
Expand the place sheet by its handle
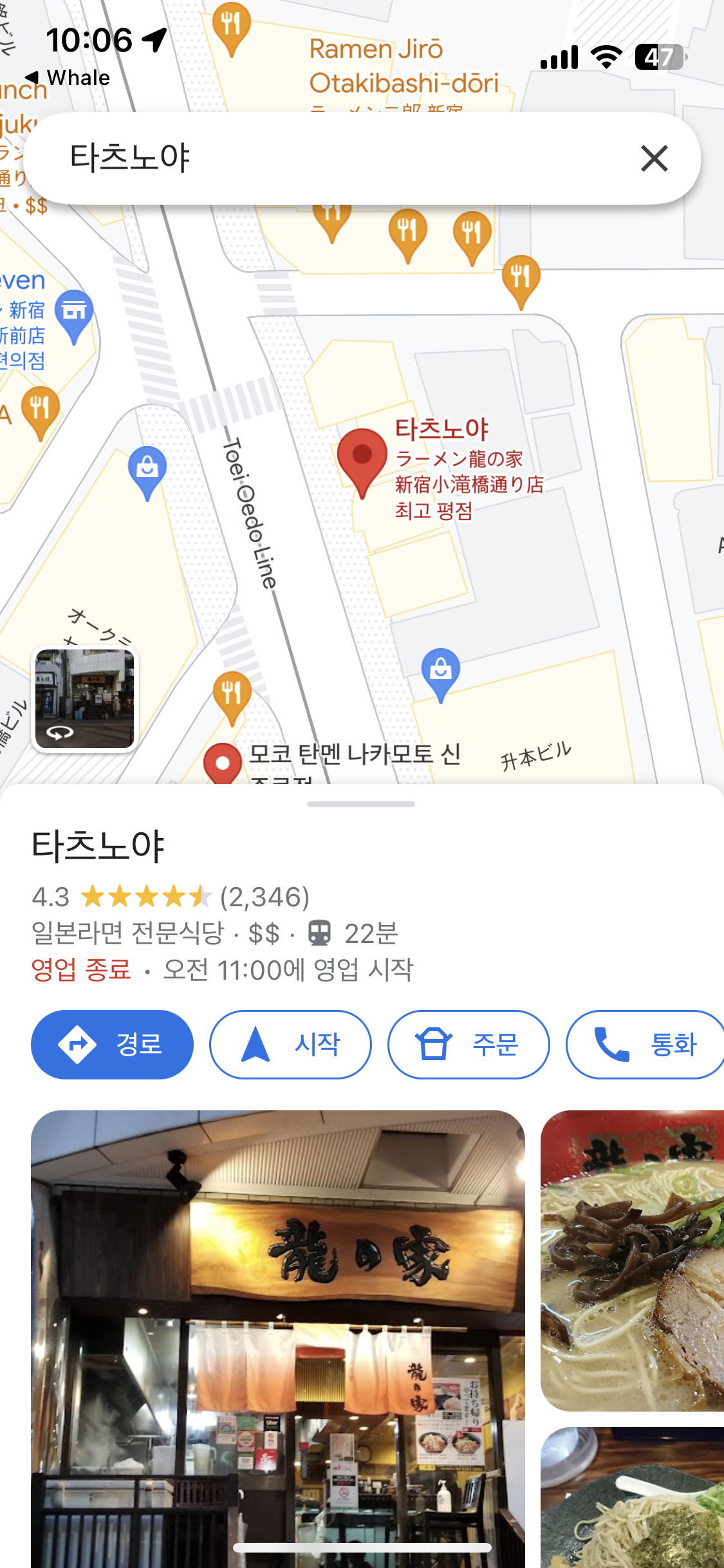click(361, 804)
